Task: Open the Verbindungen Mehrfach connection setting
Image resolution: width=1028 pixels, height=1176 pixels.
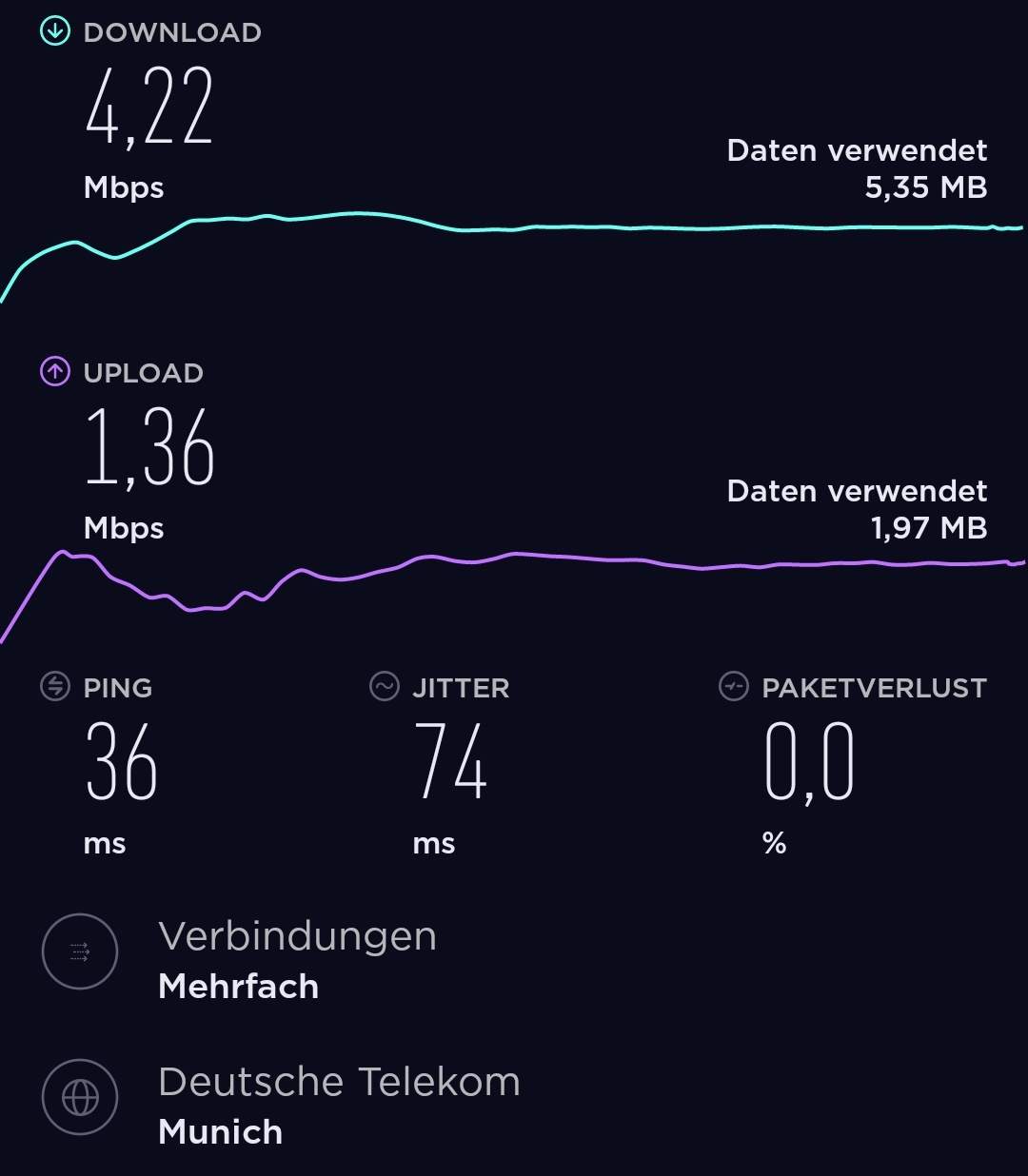Action: coord(238,959)
